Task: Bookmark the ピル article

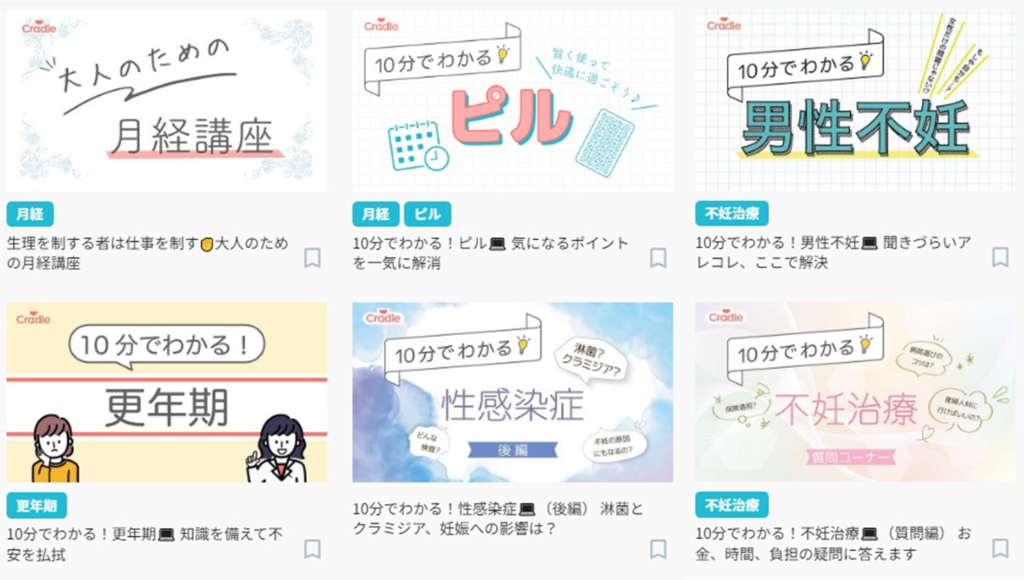Action: (658, 258)
